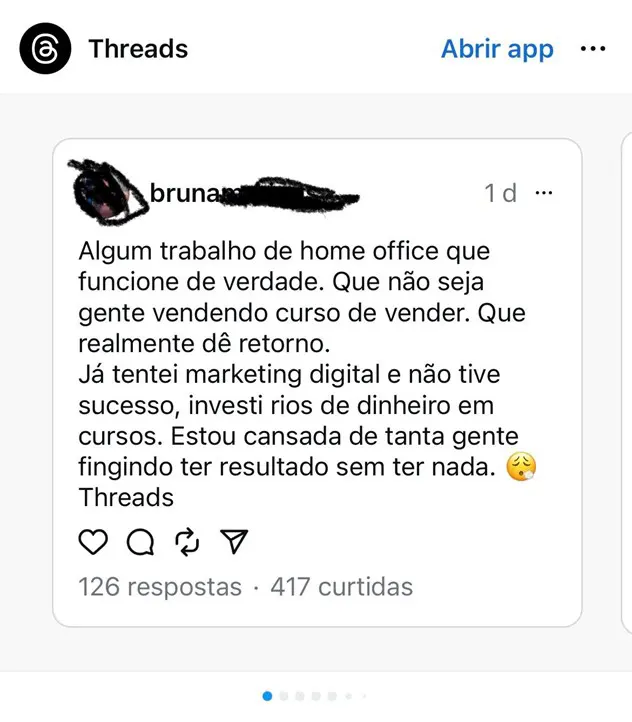
Task: Open the header overflow menu
Action: pos(593,49)
